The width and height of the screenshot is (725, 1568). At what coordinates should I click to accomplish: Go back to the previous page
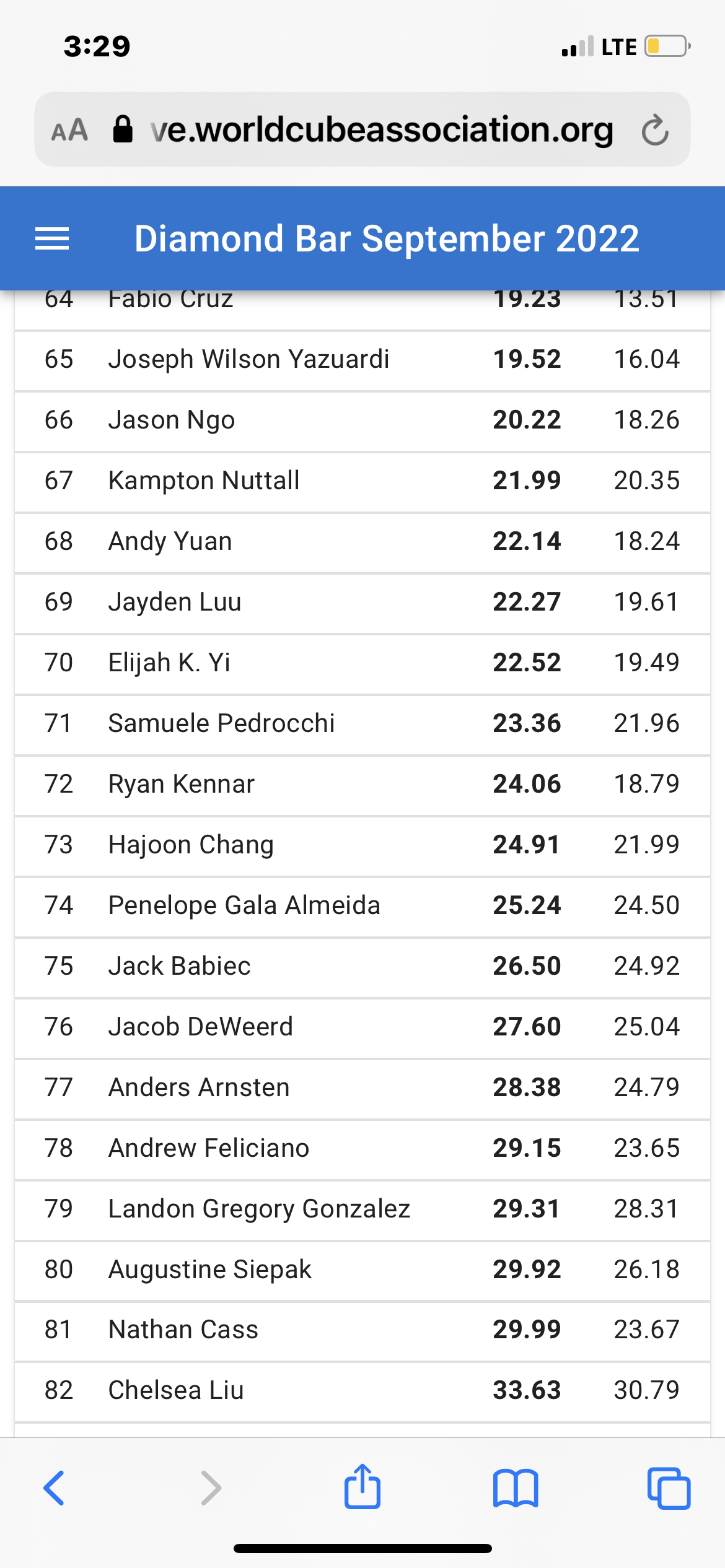point(54,1487)
